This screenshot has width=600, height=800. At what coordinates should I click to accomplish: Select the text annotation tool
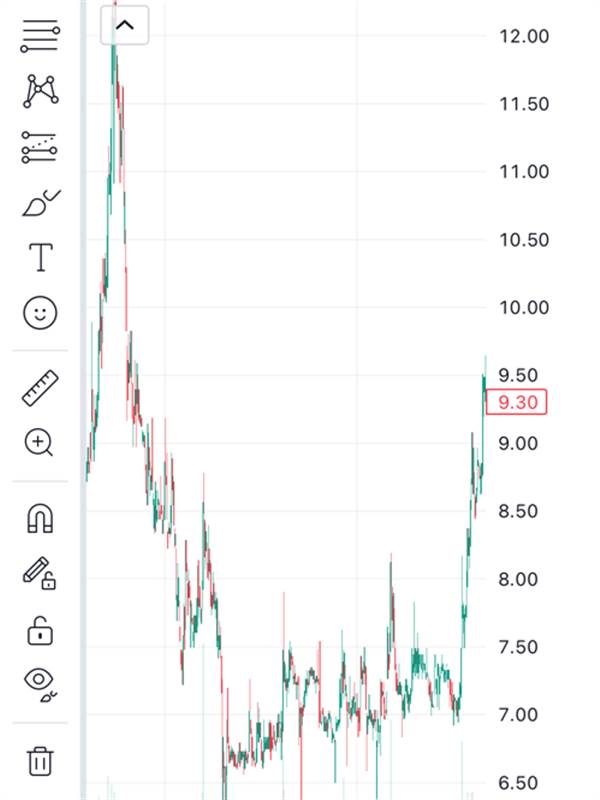(41, 257)
